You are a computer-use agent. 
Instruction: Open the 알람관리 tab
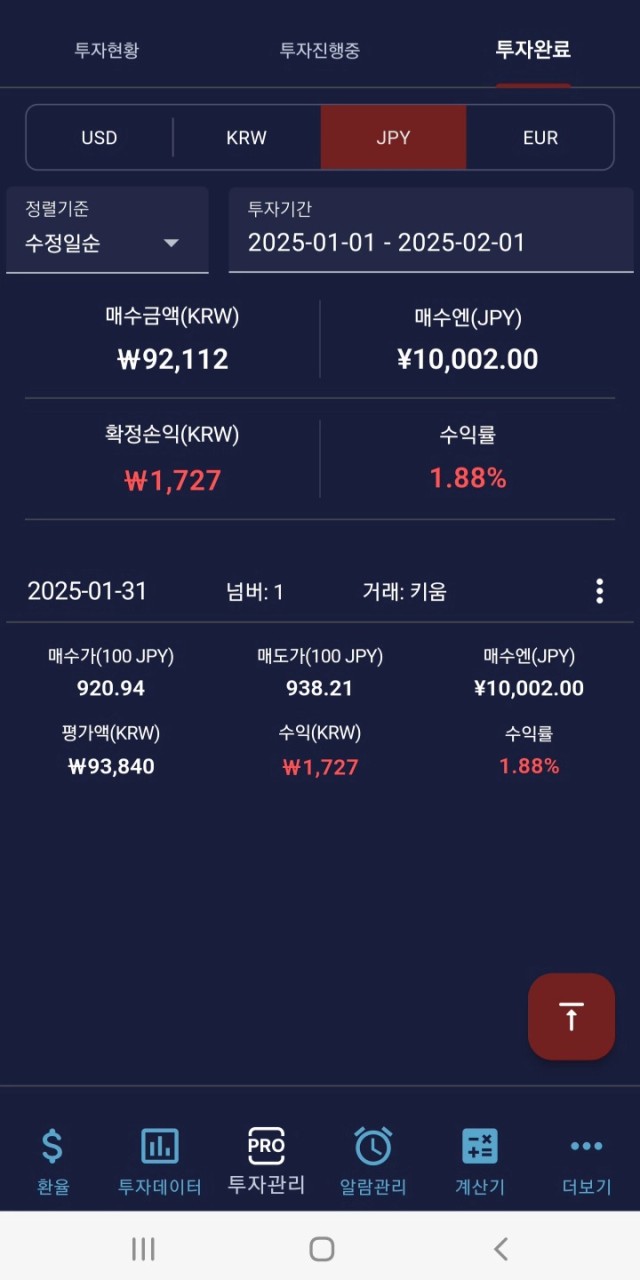(373, 1162)
